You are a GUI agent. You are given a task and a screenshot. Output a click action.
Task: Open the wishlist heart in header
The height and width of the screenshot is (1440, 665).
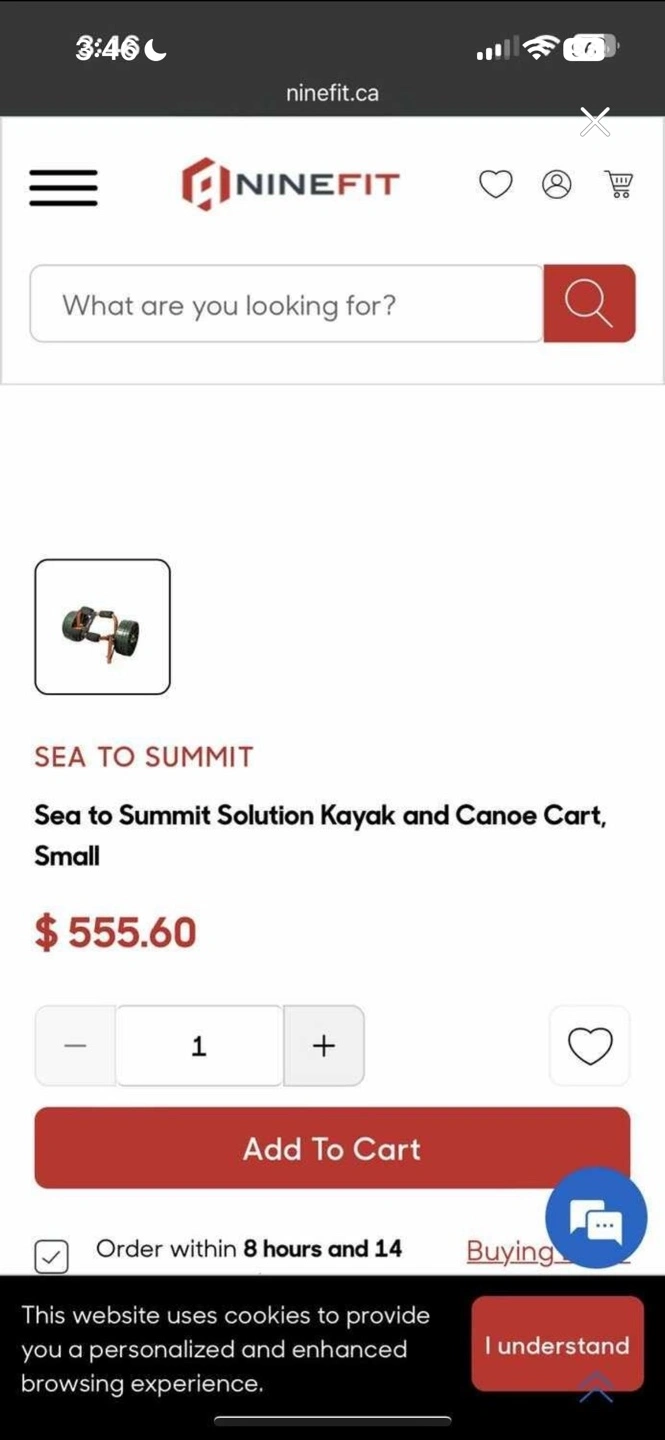click(495, 184)
